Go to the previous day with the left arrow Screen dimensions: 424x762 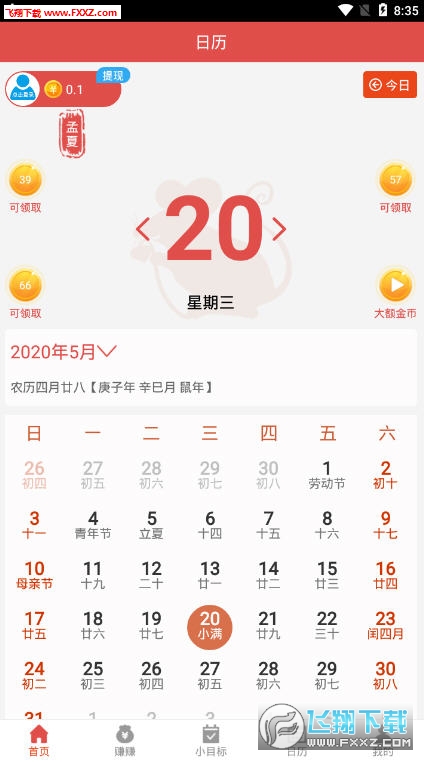(x=143, y=229)
